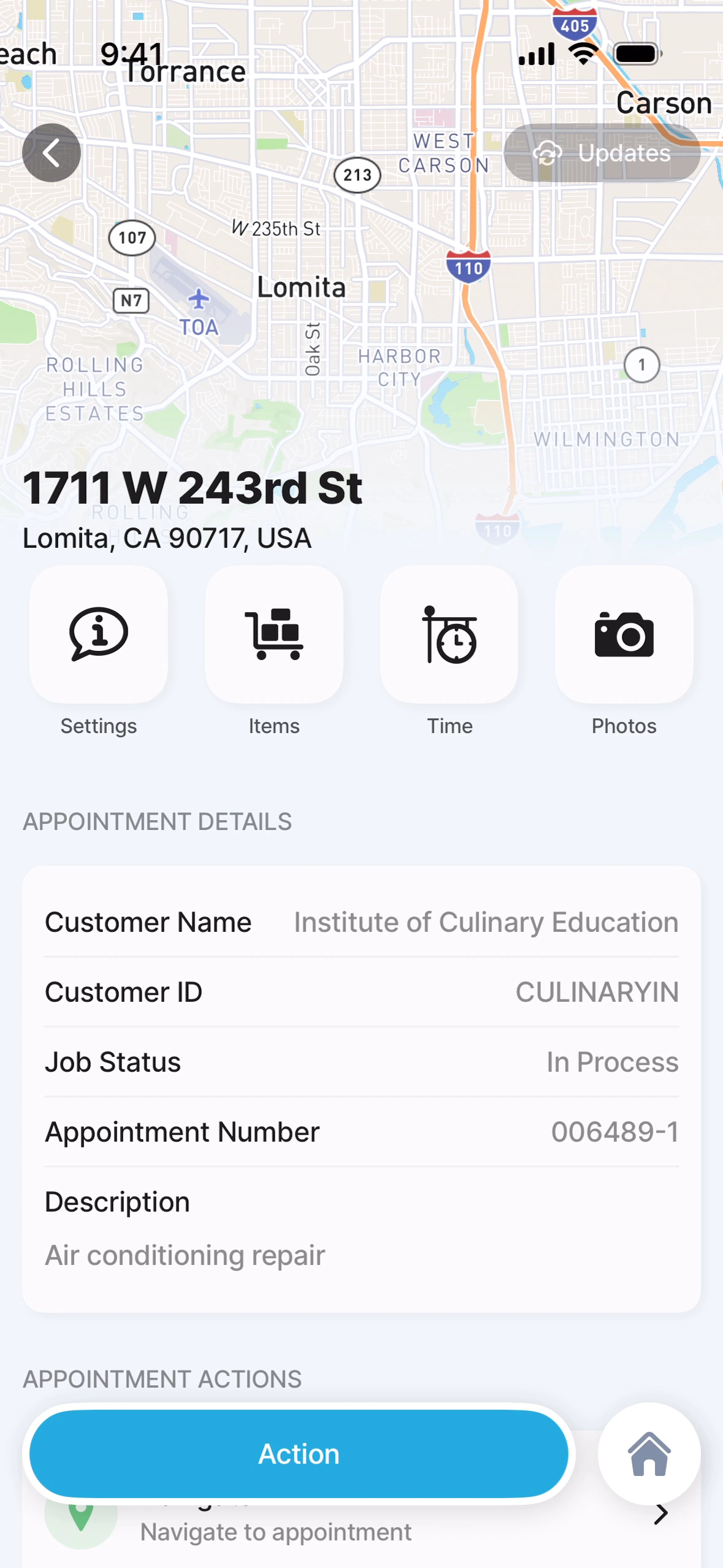This screenshot has width=723, height=1568.
Task: Open the Updates sync button
Action: [x=602, y=153]
